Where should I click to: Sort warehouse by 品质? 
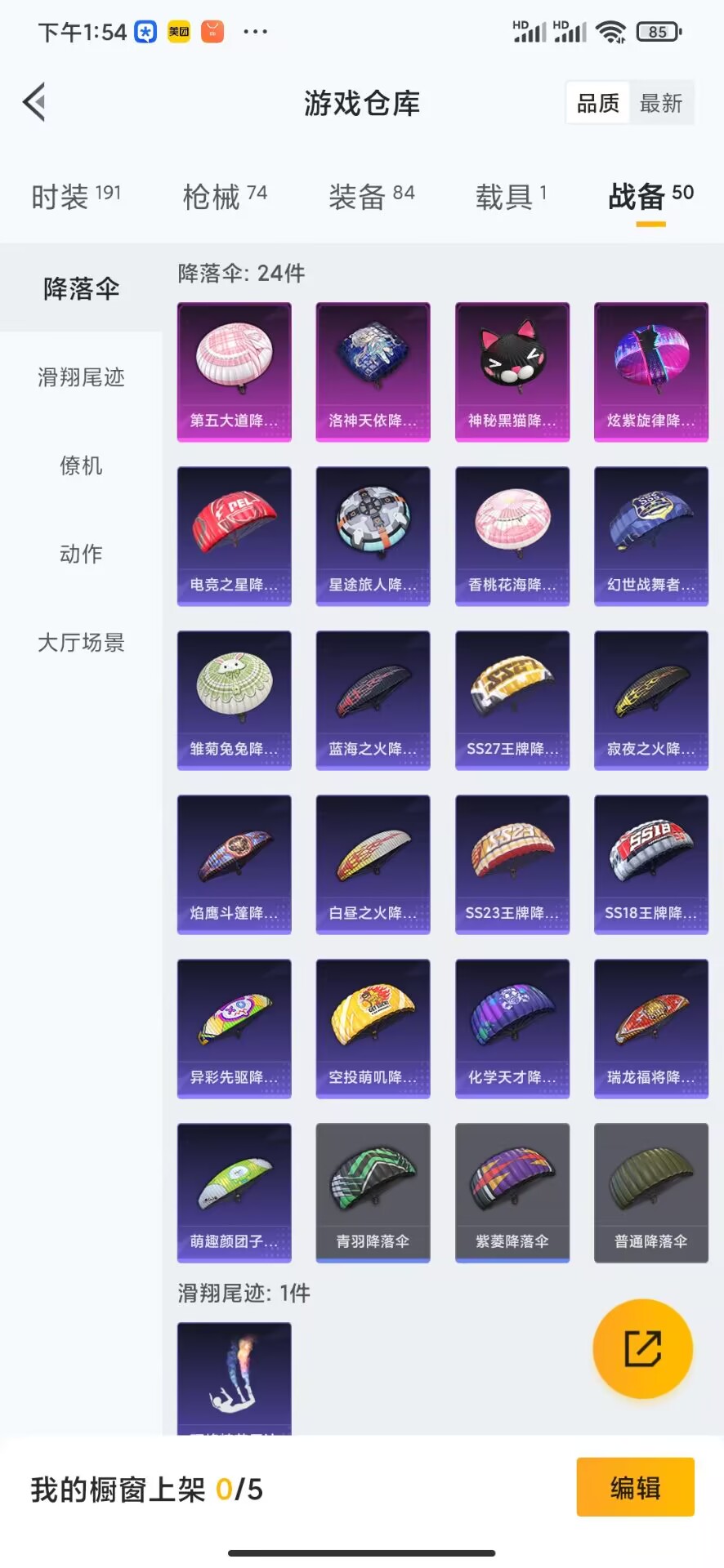pyautogui.click(x=598, y=103)
